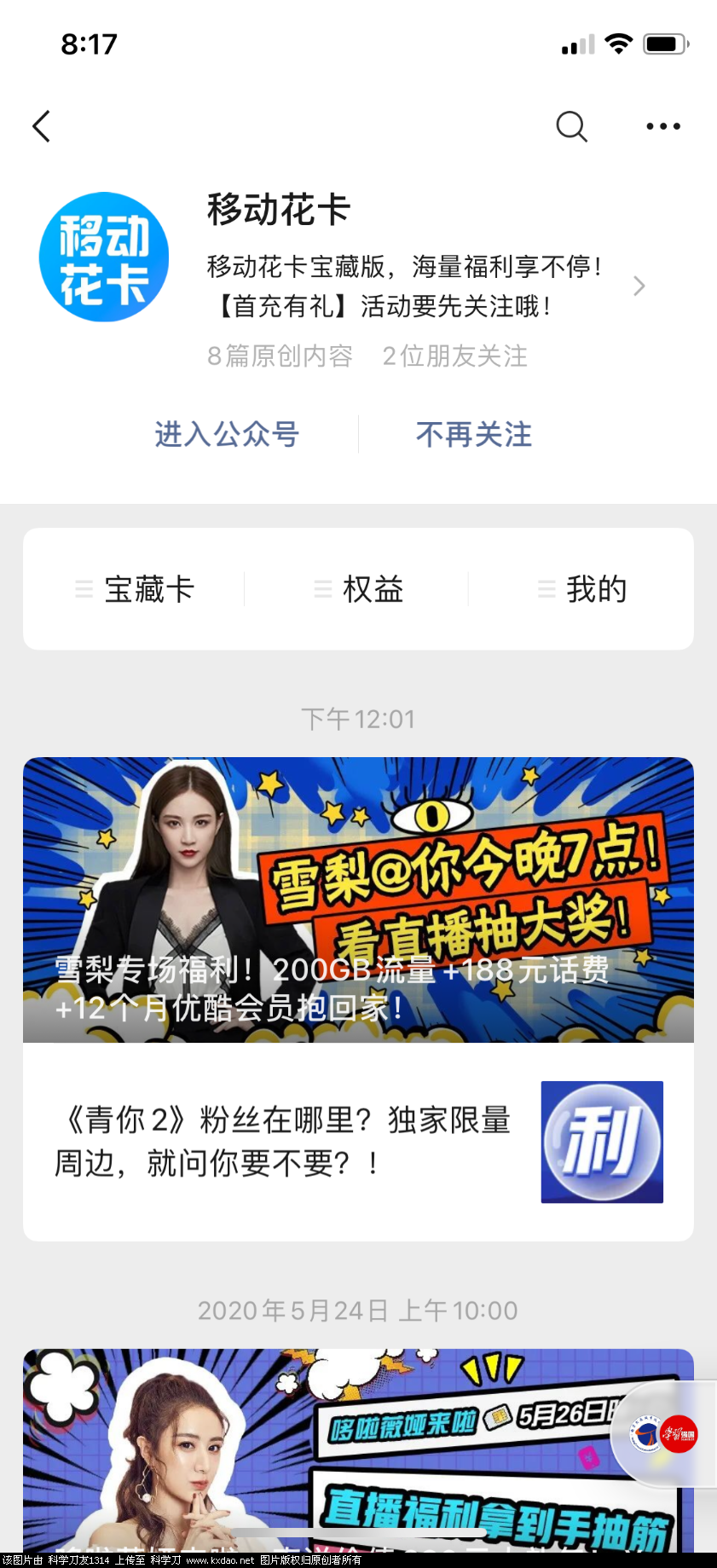Go back to the previous screen
The height and width of the screenshot is (1568, 717).
pos(41,126)
